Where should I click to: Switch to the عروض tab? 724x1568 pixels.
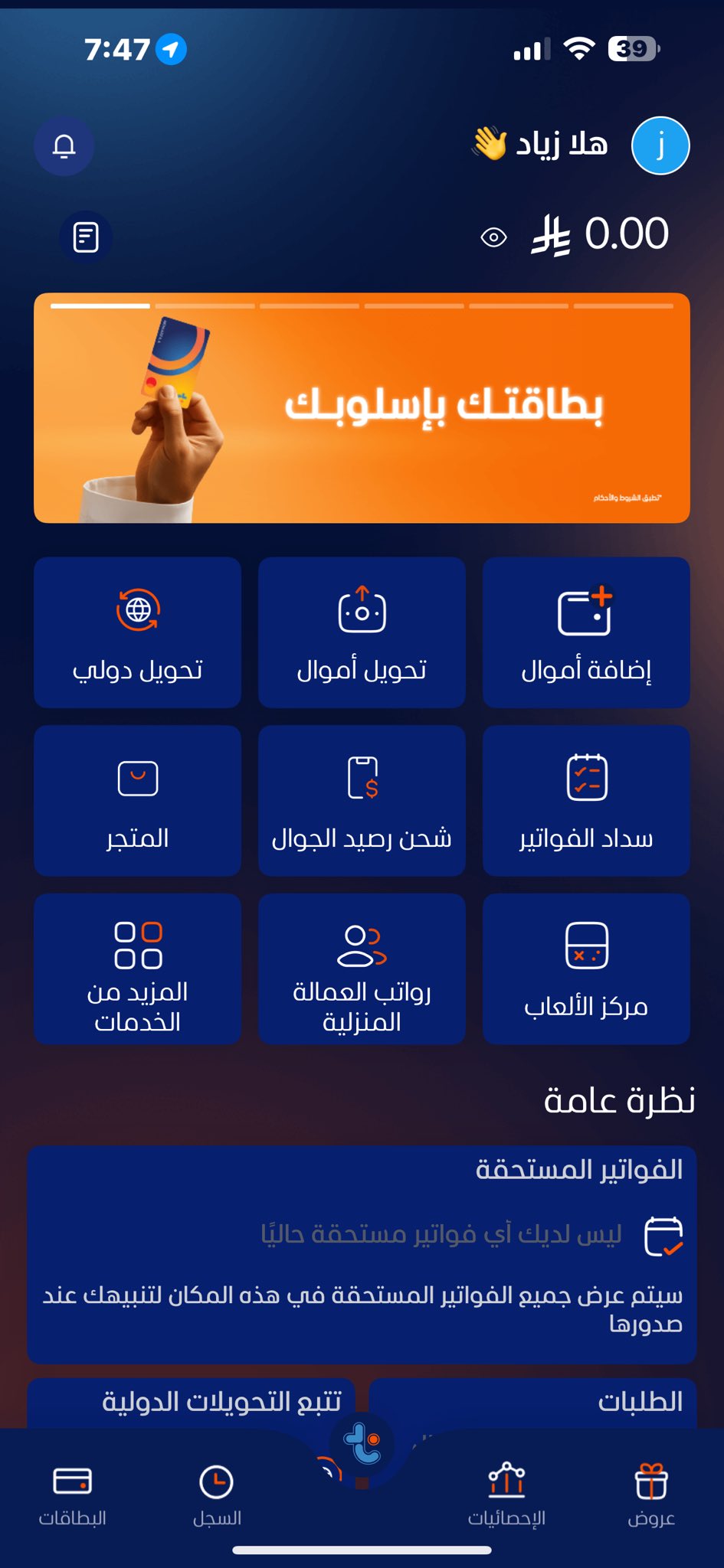pyautogui.click(x=651, y=1493)
